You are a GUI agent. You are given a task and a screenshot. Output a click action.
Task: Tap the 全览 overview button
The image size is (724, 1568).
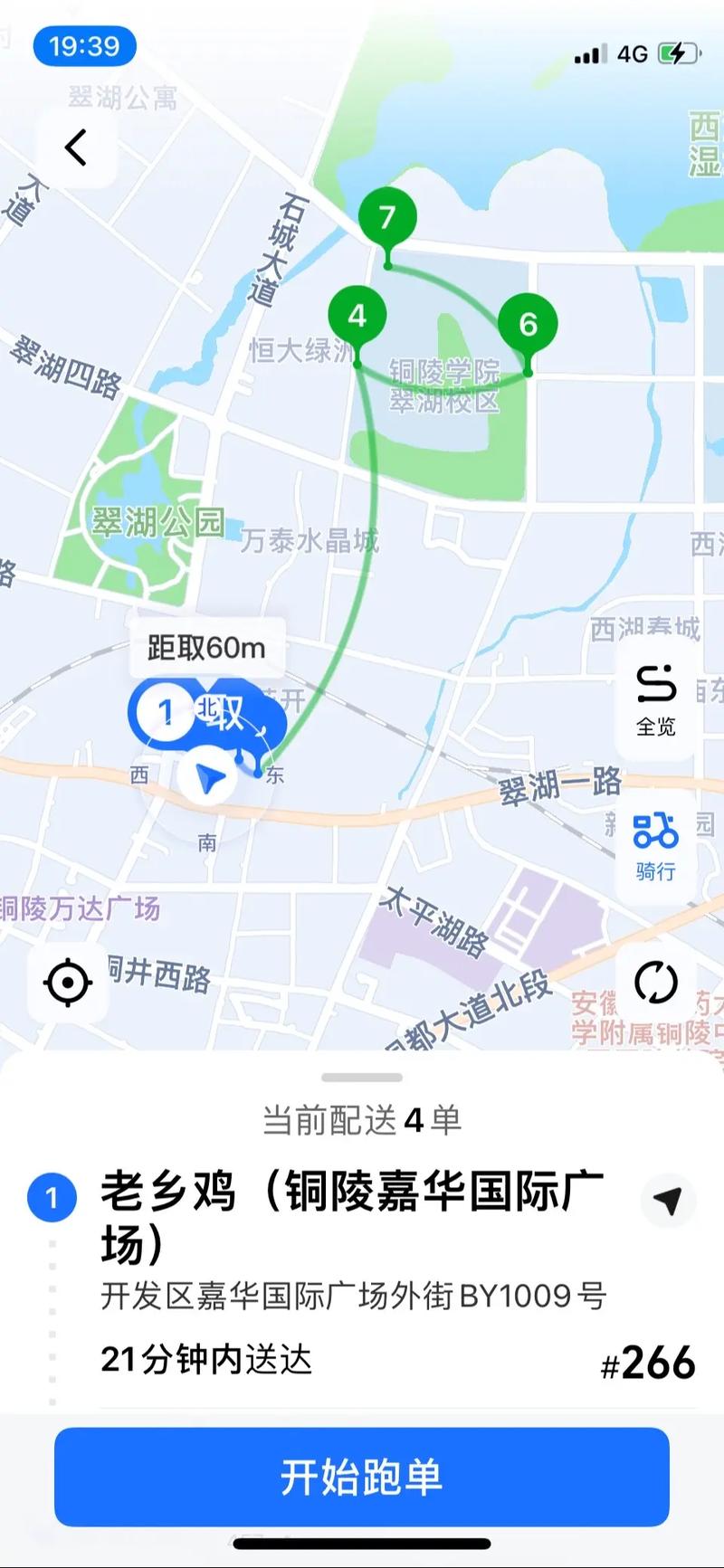[x=656, y=701]
